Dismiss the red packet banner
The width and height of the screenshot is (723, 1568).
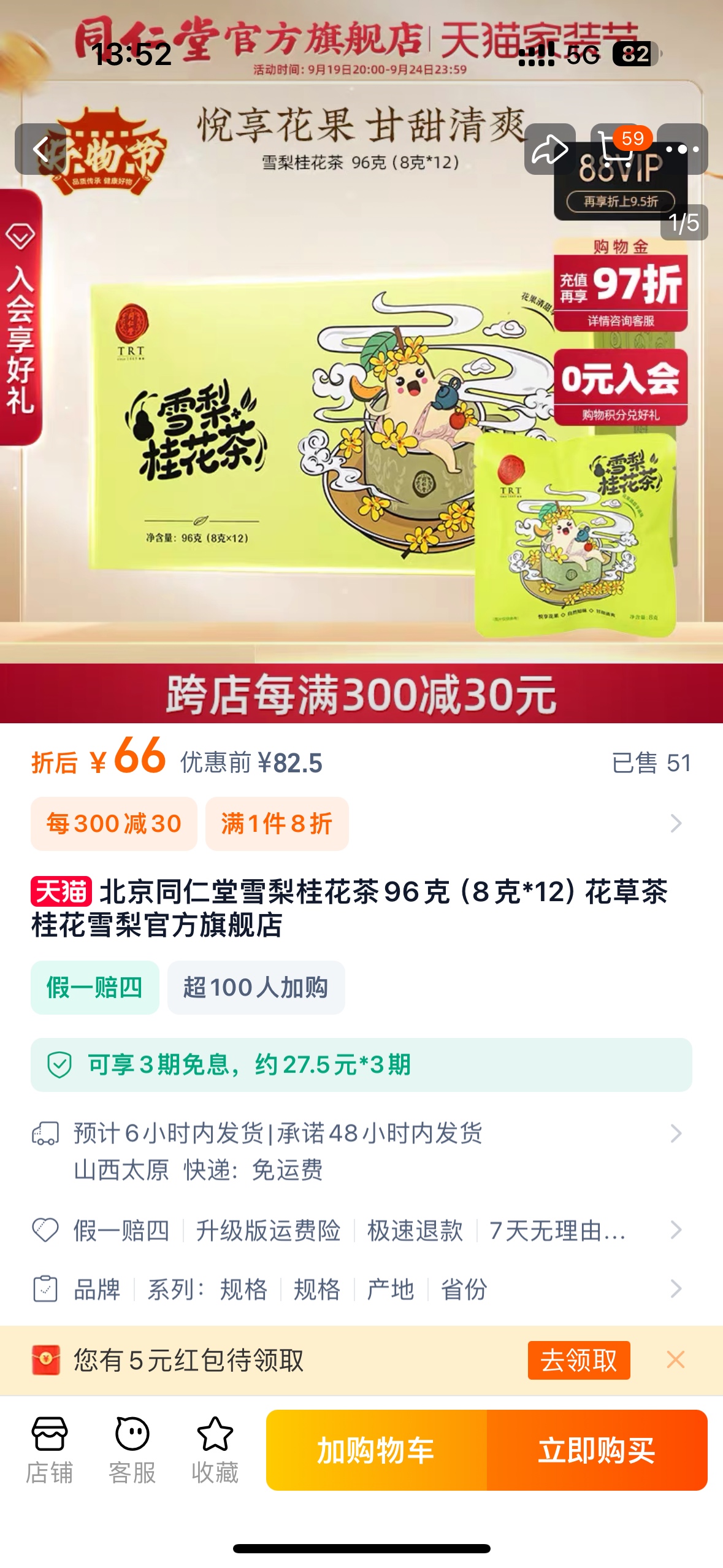tap(675, 1360)
